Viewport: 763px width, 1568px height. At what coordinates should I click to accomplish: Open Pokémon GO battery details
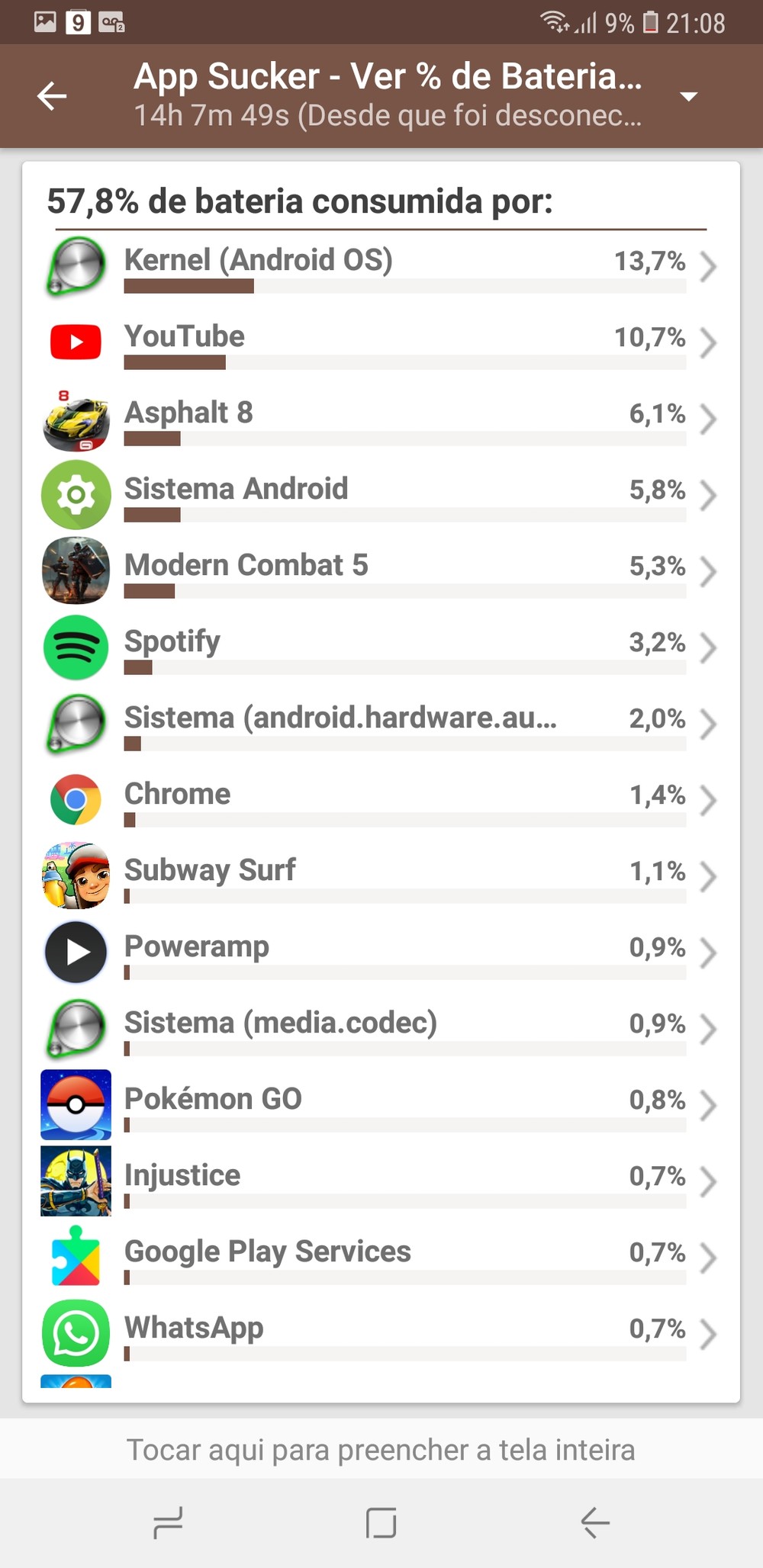pos(381,1104)
